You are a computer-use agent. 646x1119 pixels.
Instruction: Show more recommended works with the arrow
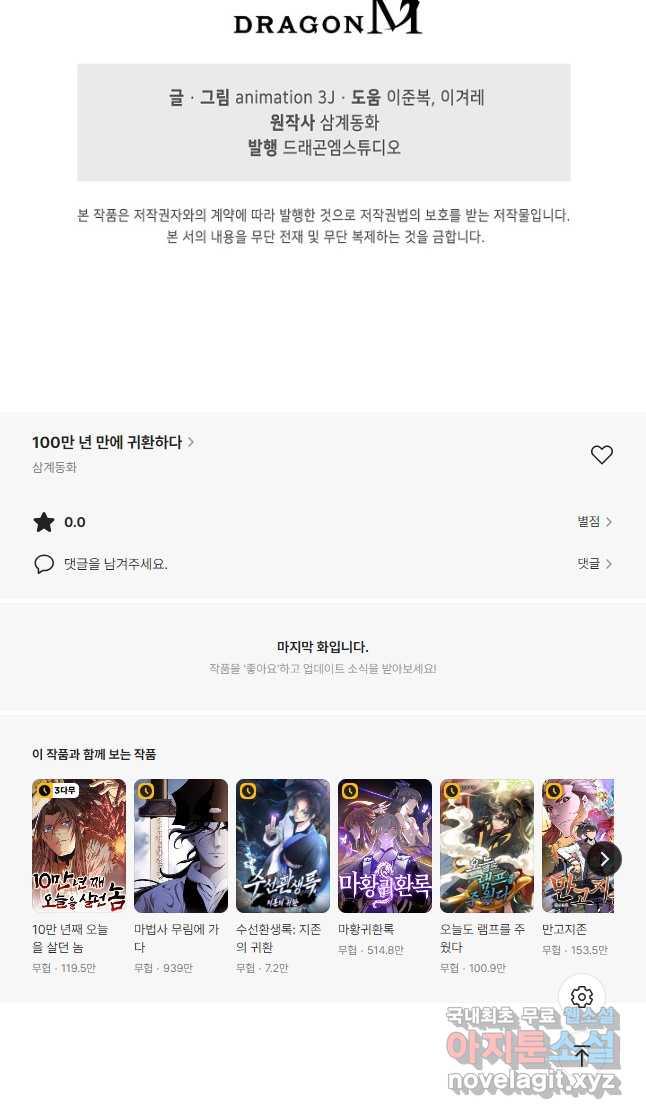(x=604, y=859)
